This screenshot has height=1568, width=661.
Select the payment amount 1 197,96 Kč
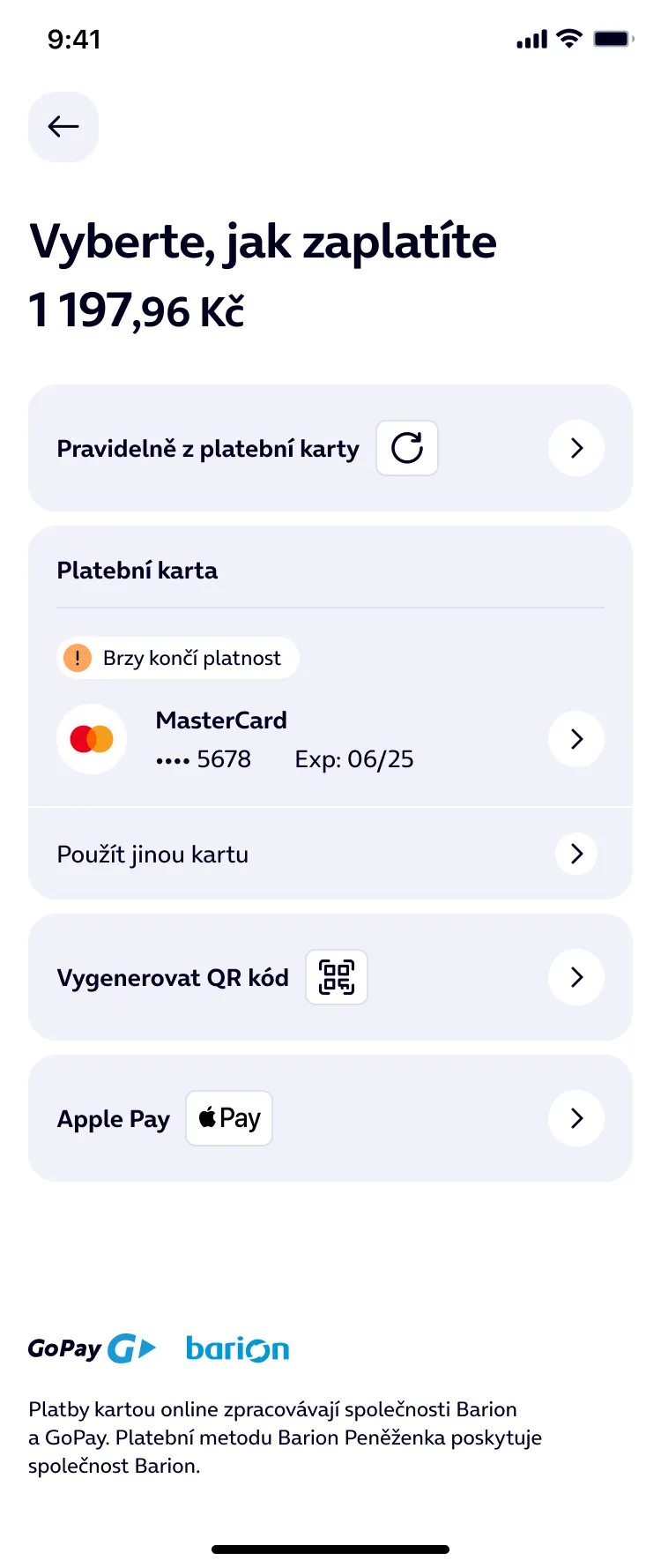click(x=137, y=309)
